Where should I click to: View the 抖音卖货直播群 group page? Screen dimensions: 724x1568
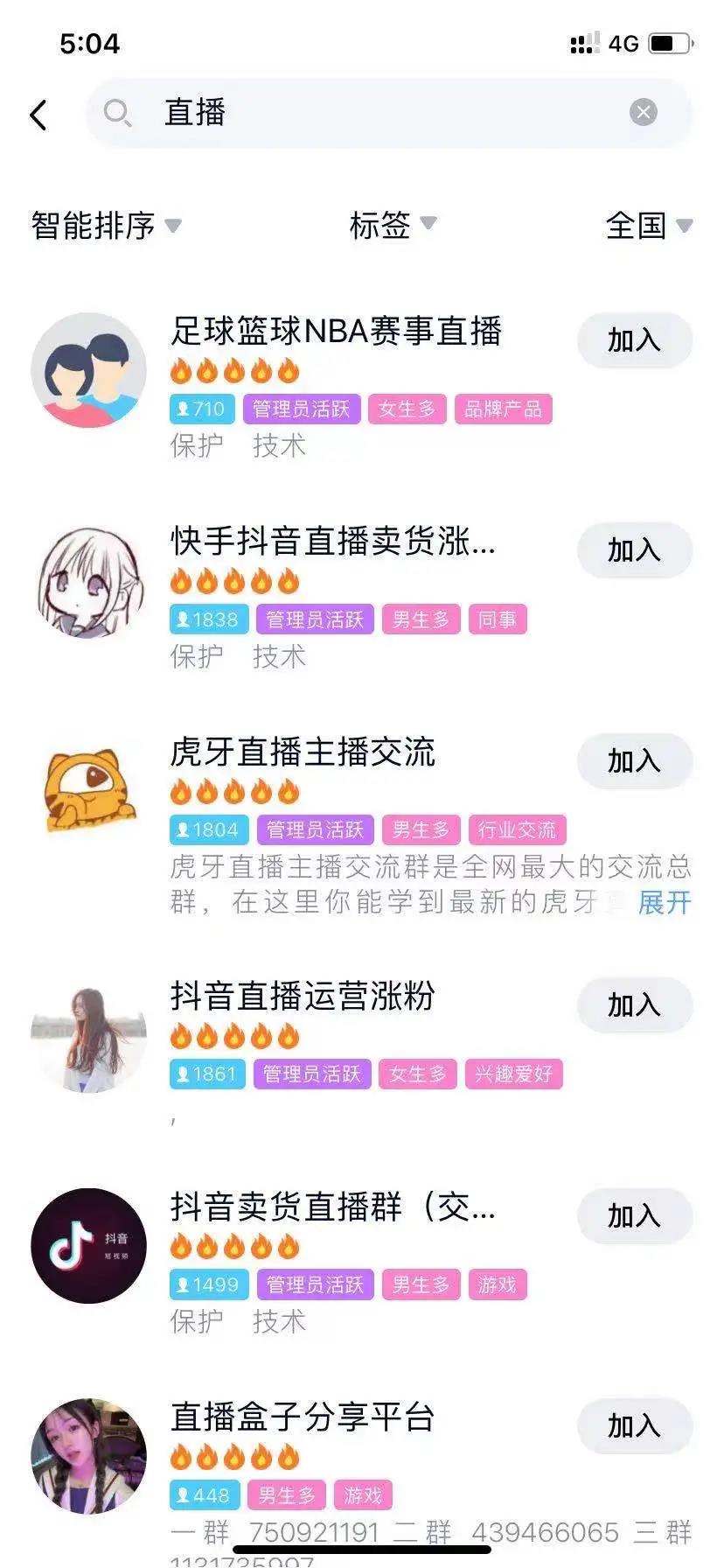click(x=332, y=1207)
